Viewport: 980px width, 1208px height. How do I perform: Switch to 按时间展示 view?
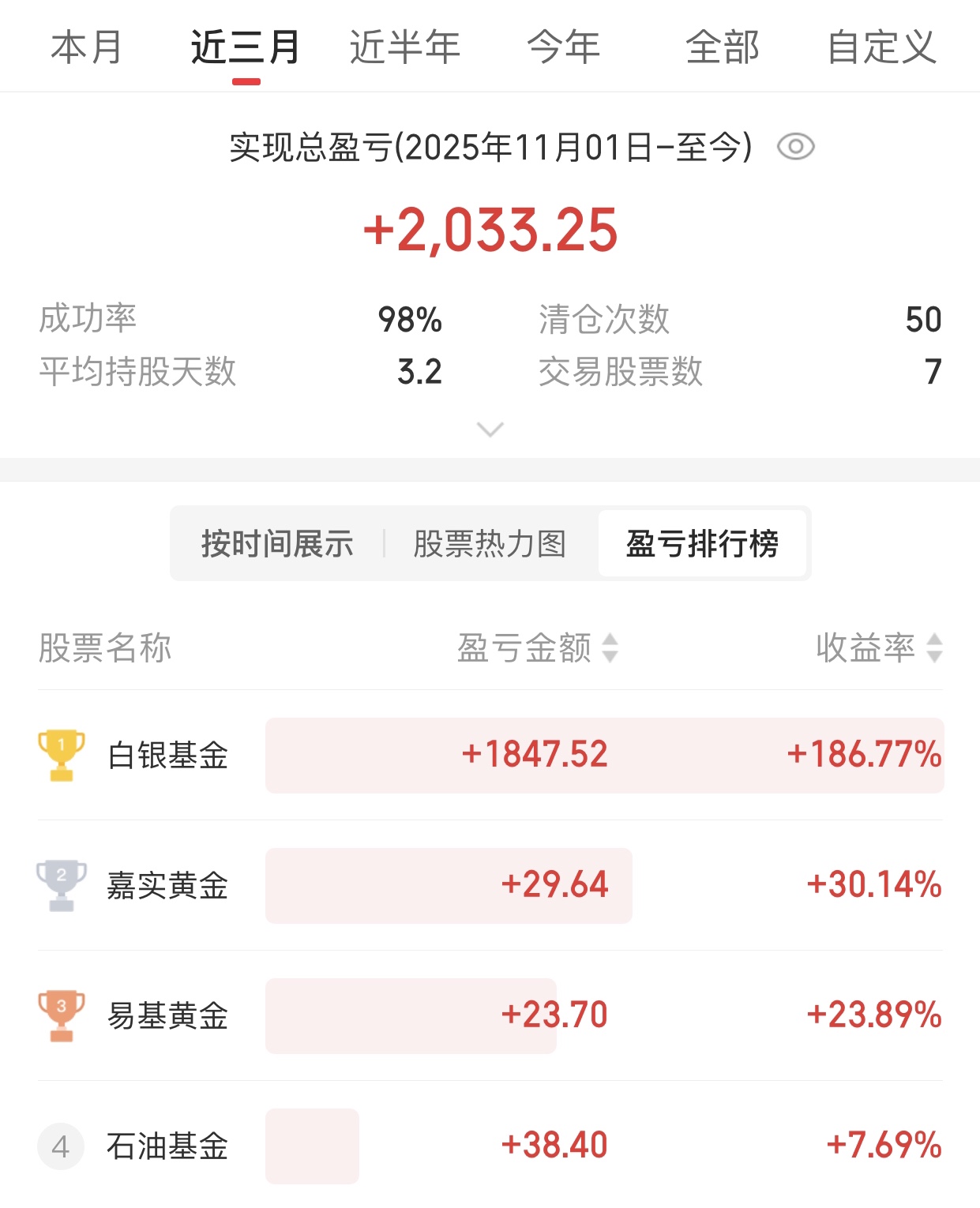(277, 544)
